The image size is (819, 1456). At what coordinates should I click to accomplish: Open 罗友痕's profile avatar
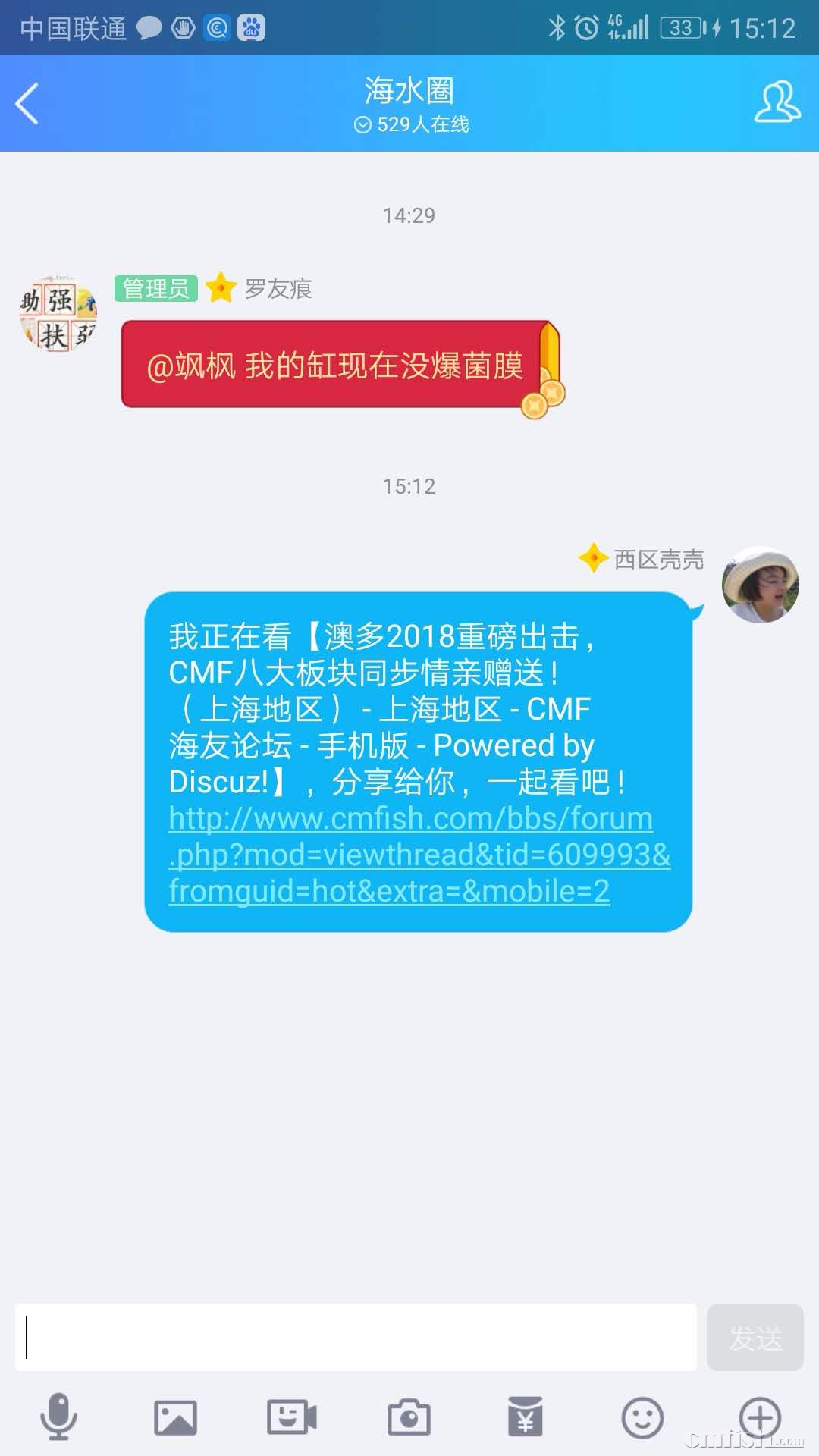coord(58,312)
